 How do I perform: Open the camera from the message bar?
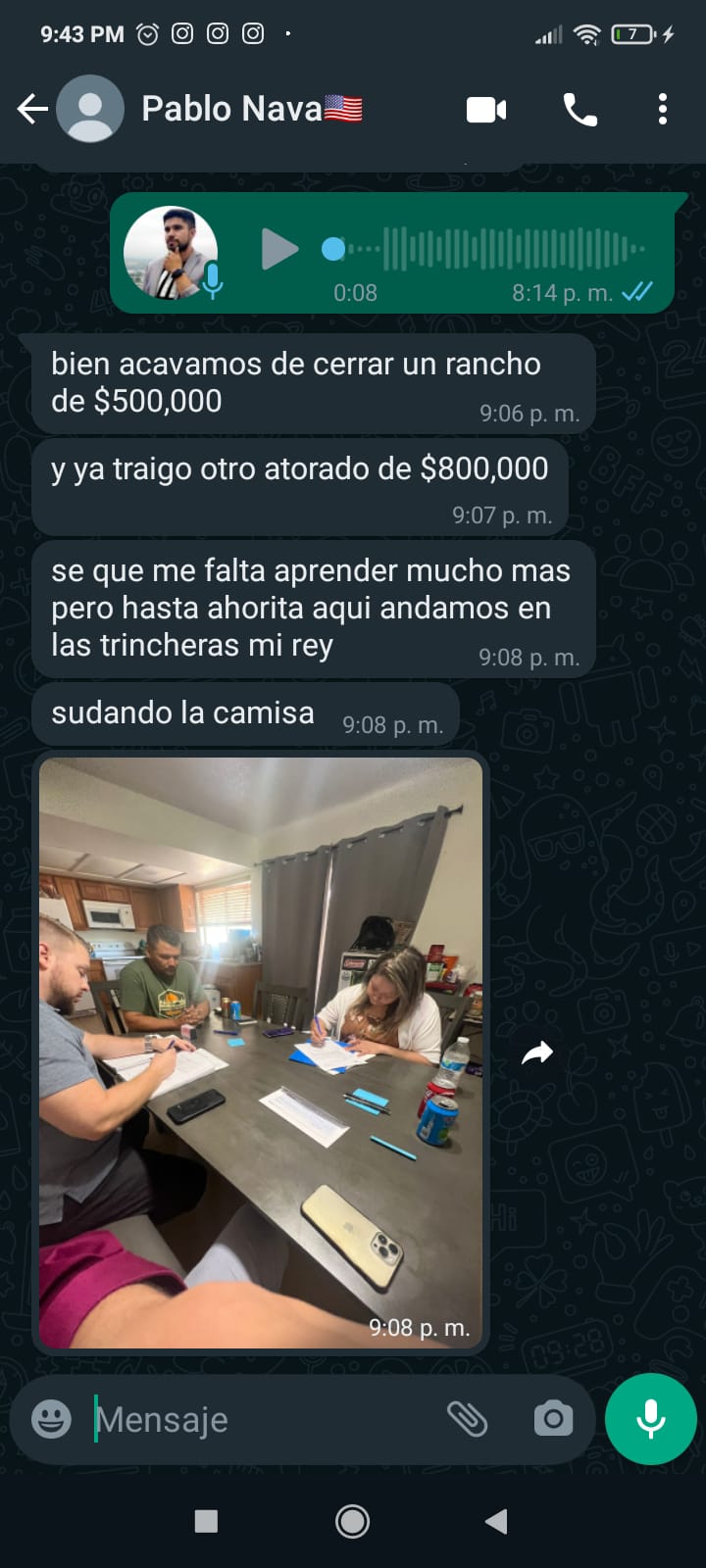click(553, 1419)
